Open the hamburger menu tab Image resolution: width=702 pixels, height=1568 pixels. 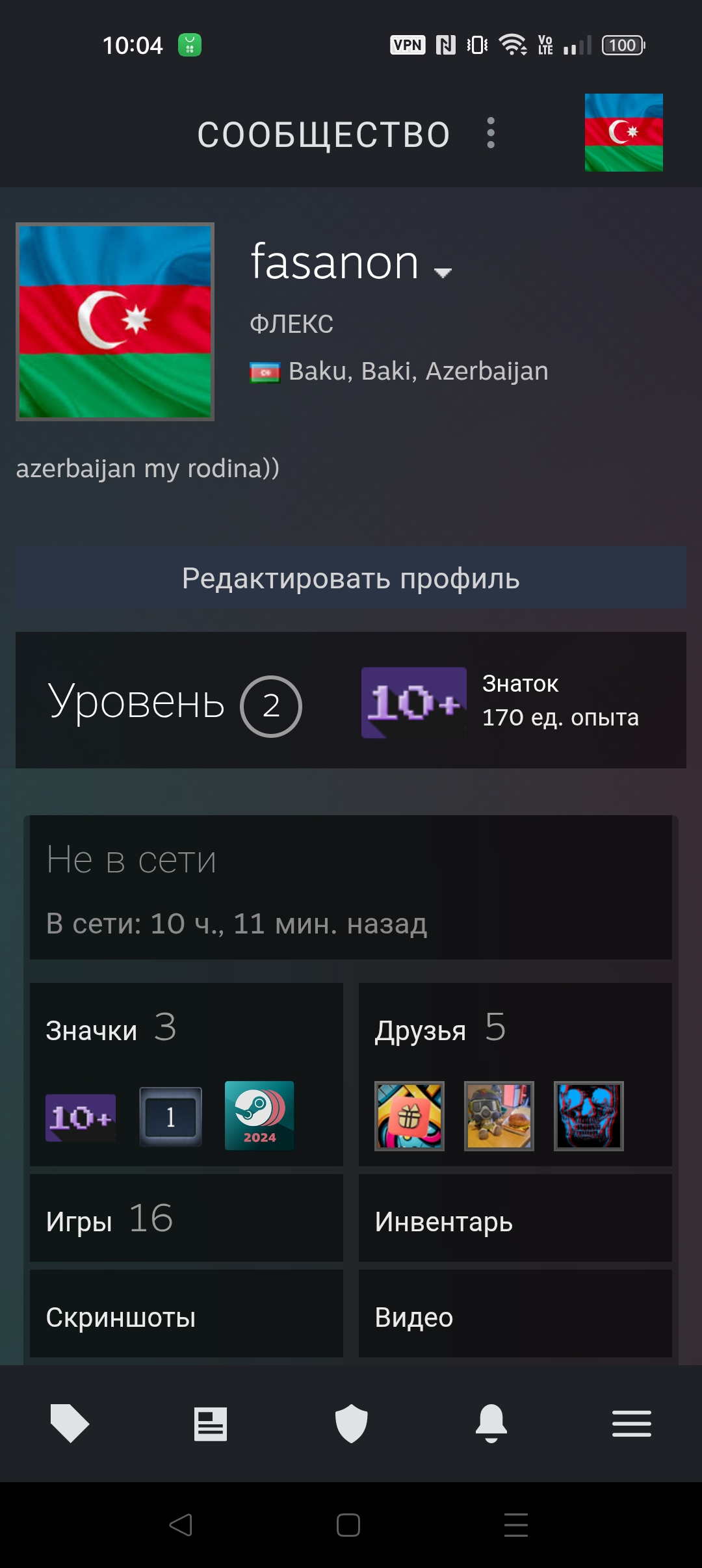[632, 1424]
